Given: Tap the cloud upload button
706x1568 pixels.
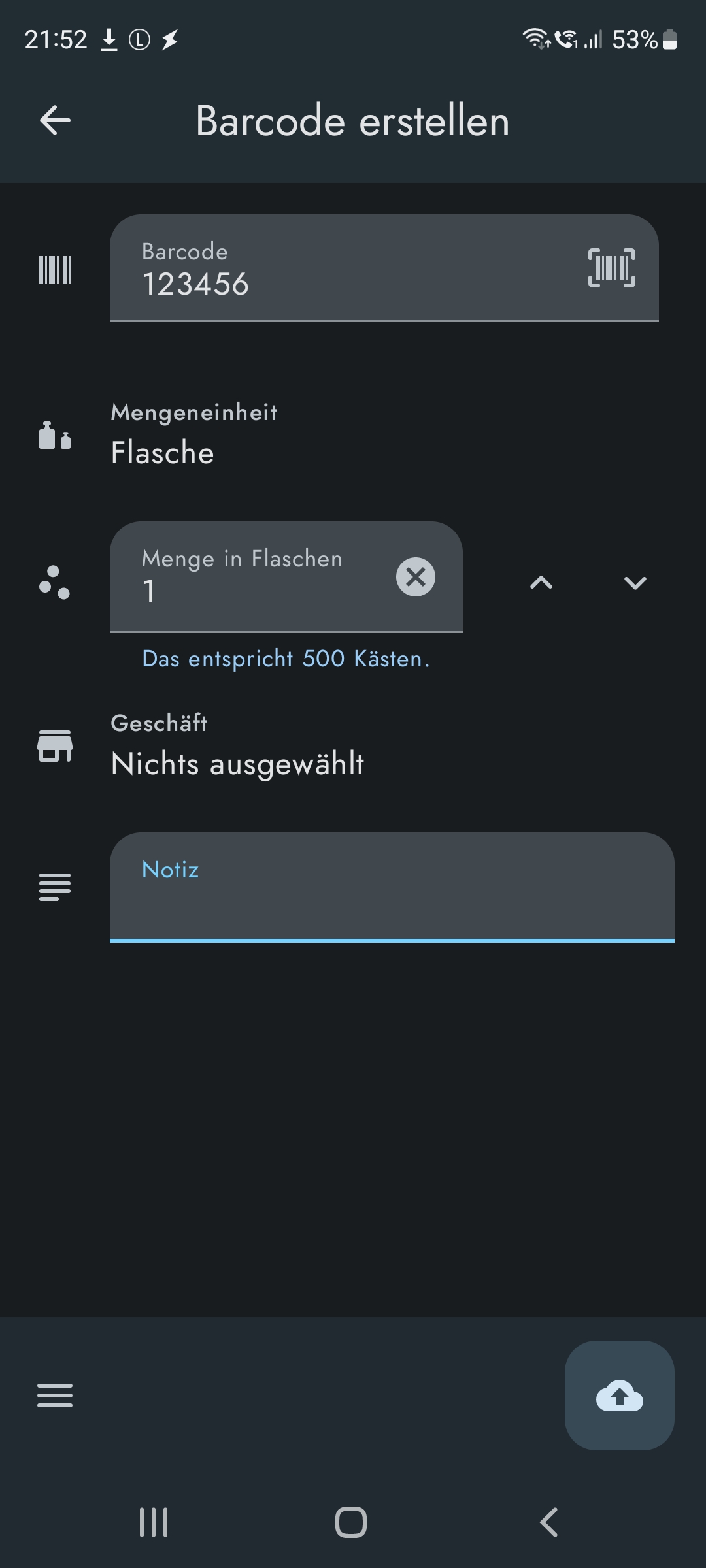Looking at the screenshot, I should [x=618, y=1396].
